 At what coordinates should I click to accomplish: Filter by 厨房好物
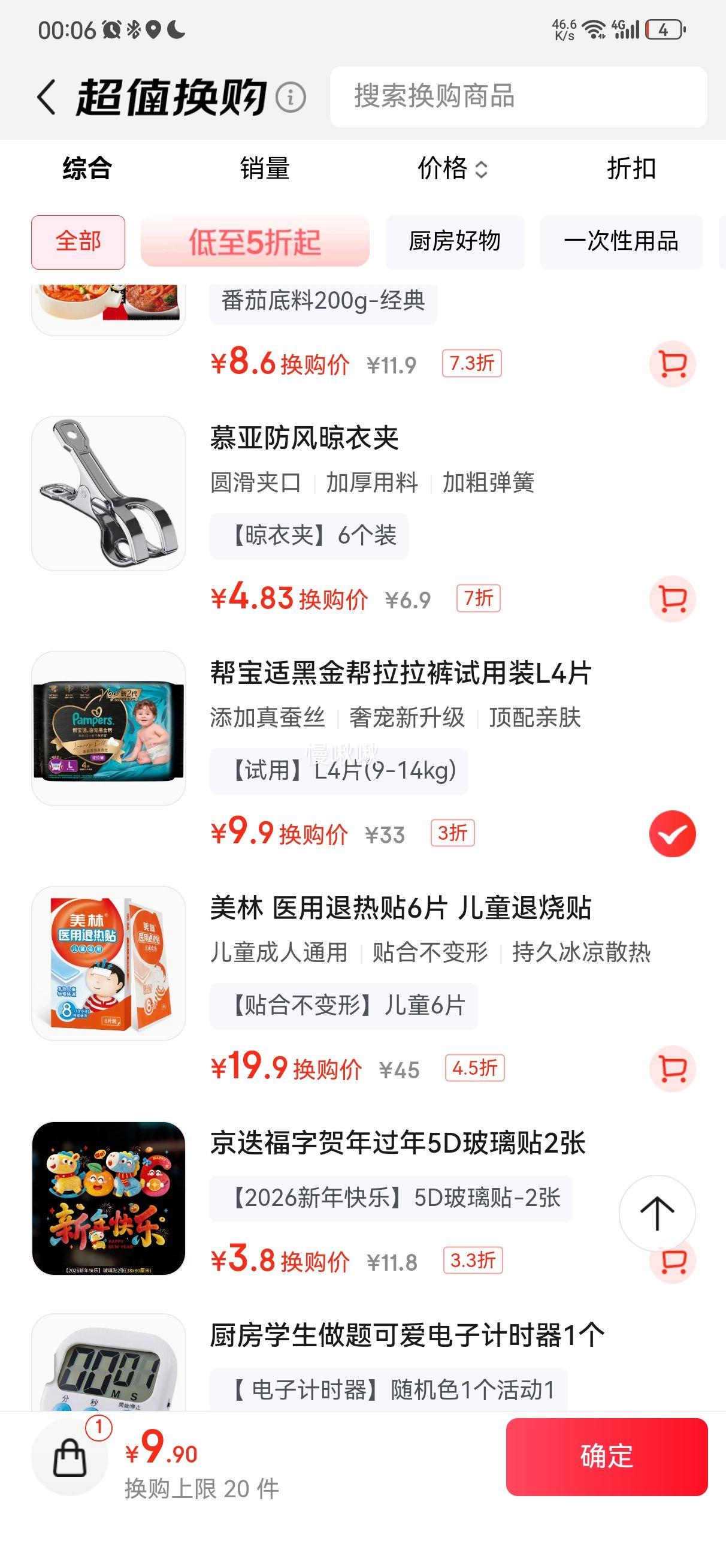455,242
